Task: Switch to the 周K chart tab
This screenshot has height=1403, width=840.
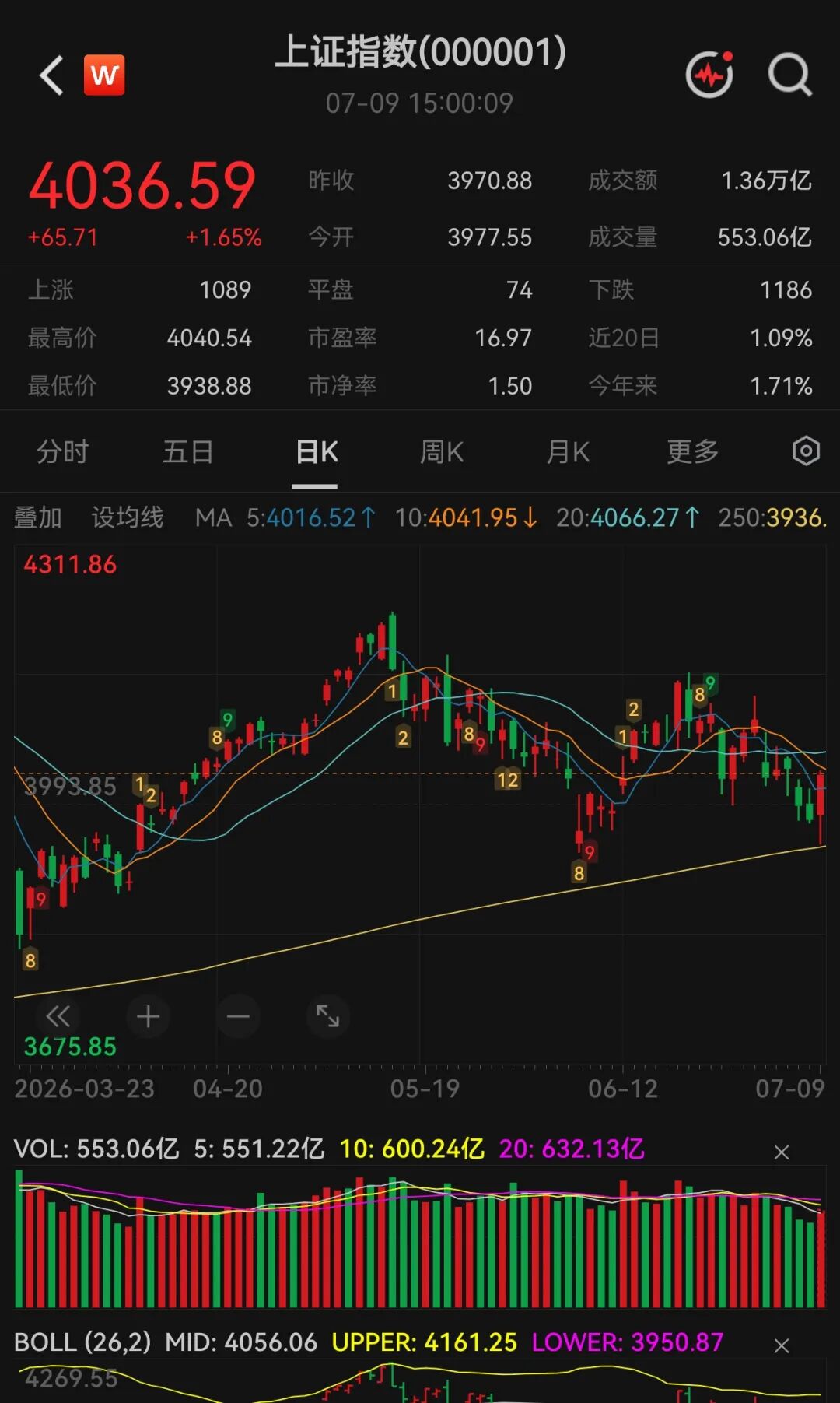Action: pyautogui.click(x=442, y=451)
